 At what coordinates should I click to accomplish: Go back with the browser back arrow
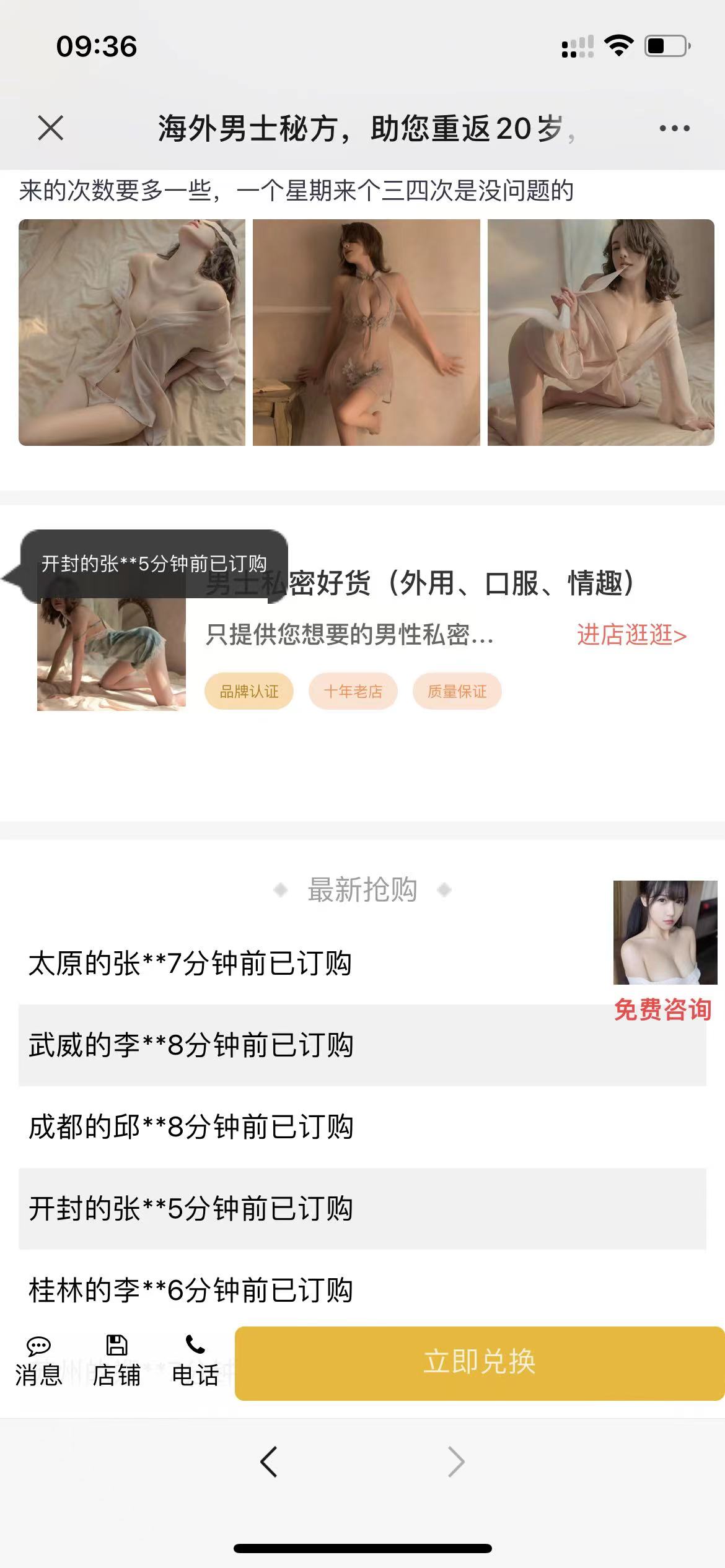click(268, 1461)
